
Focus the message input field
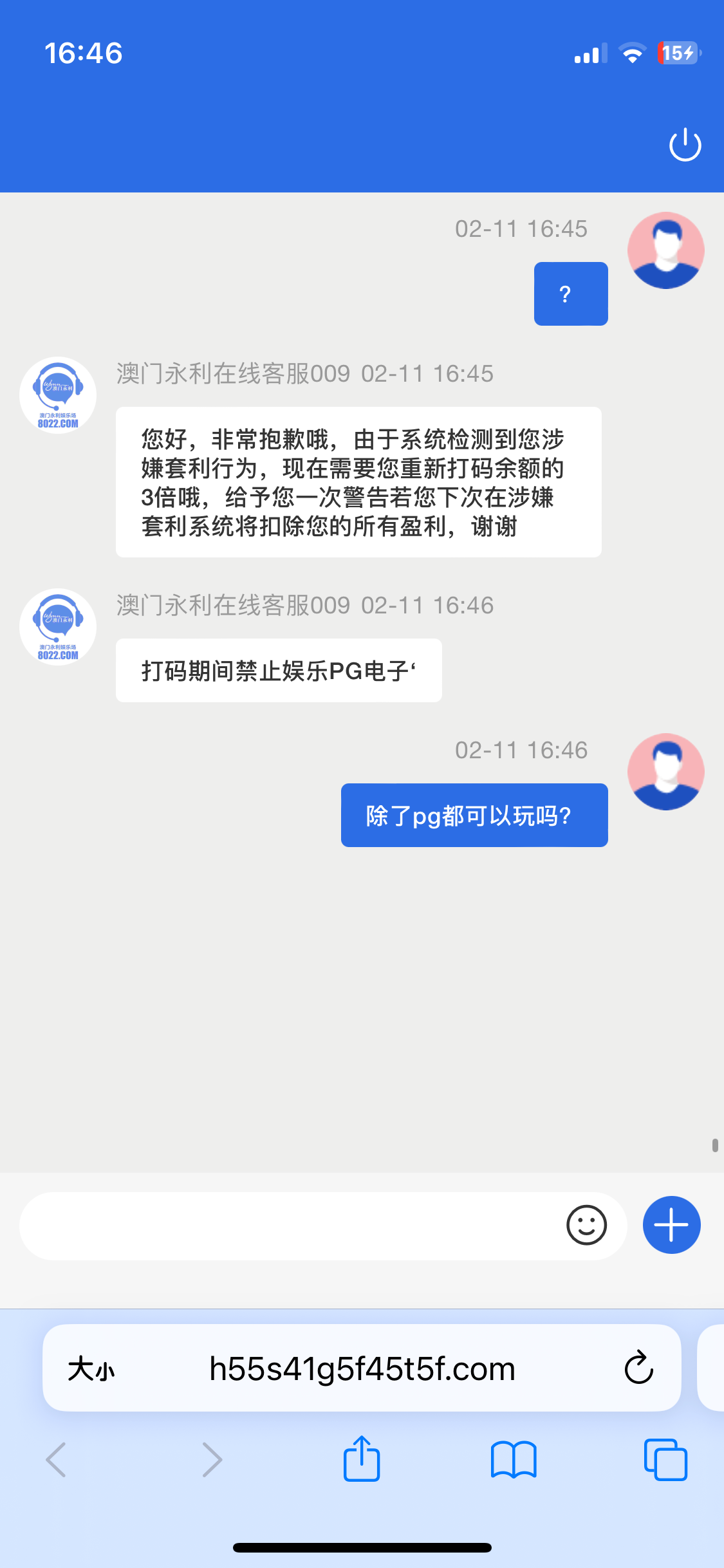(290, 1226)
